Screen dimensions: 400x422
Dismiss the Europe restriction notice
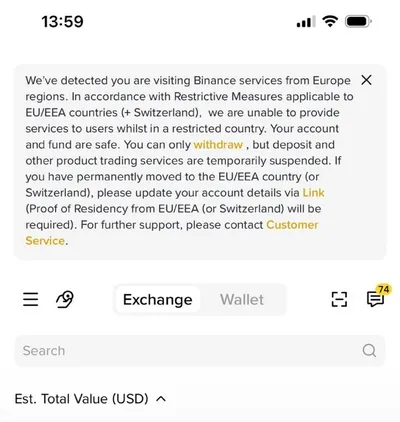pyautogui.click(x=366, y=80)
